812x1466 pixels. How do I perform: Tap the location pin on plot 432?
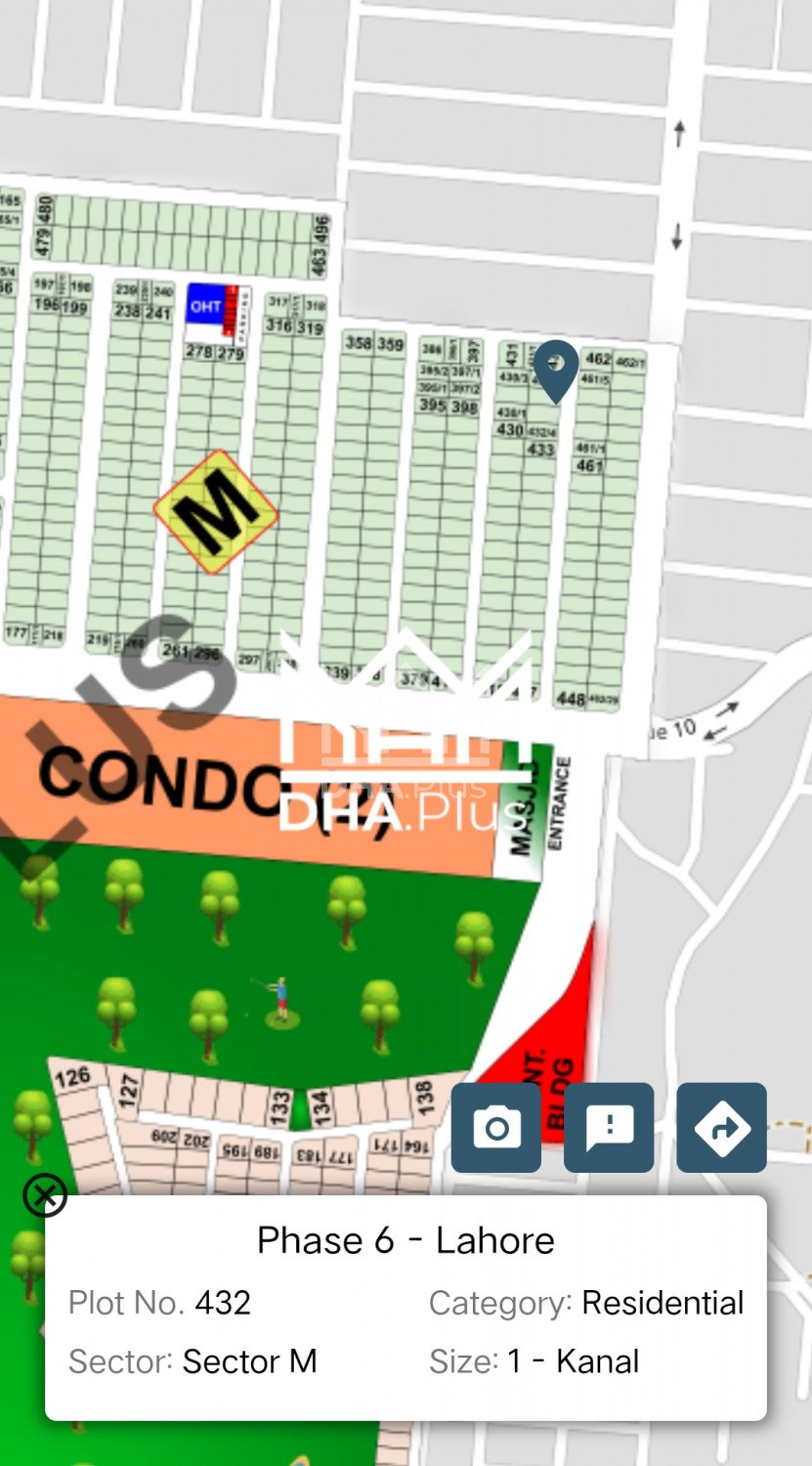click(556, 367)
